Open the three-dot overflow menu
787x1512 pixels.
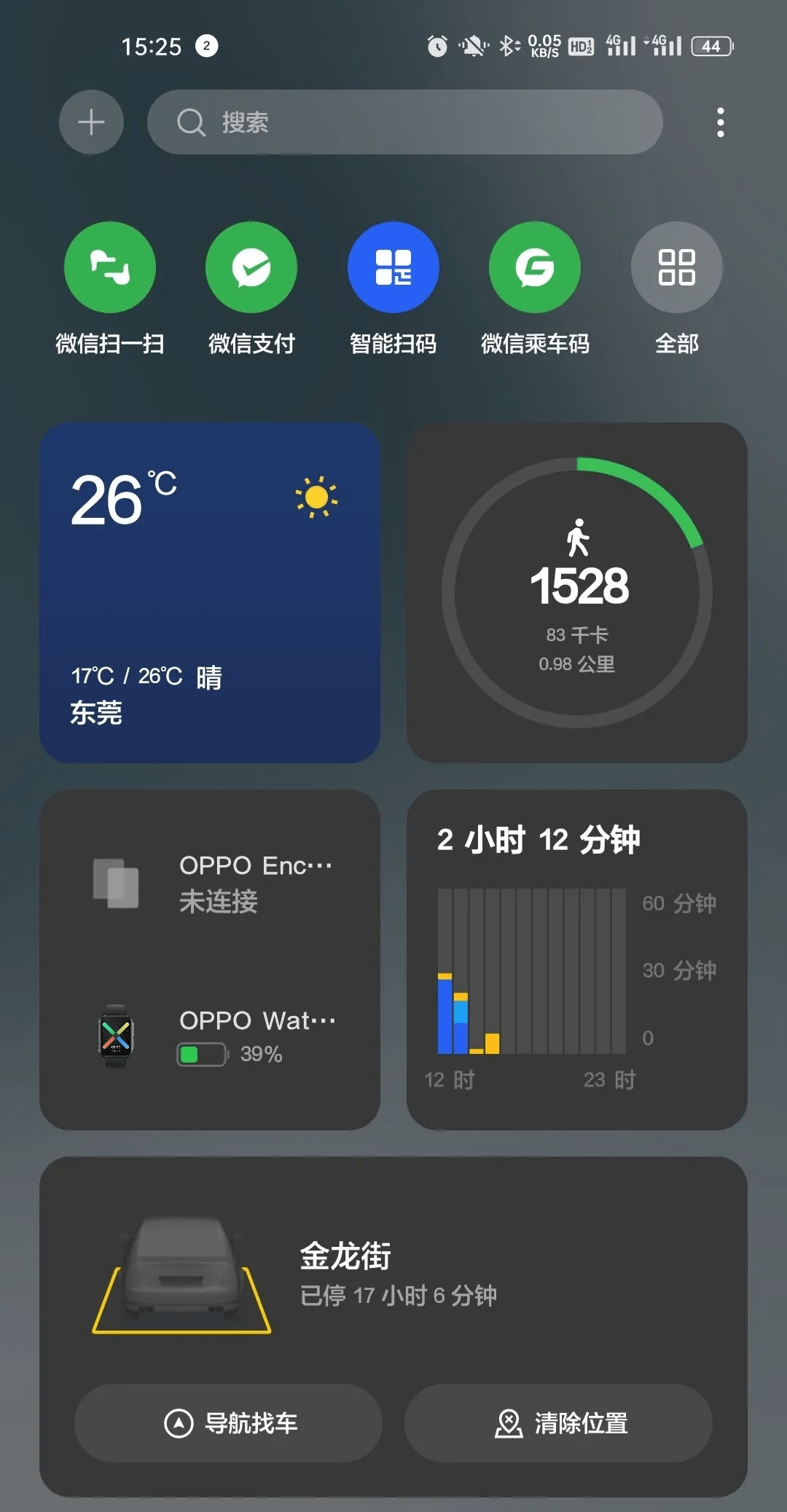click(720, 122)
